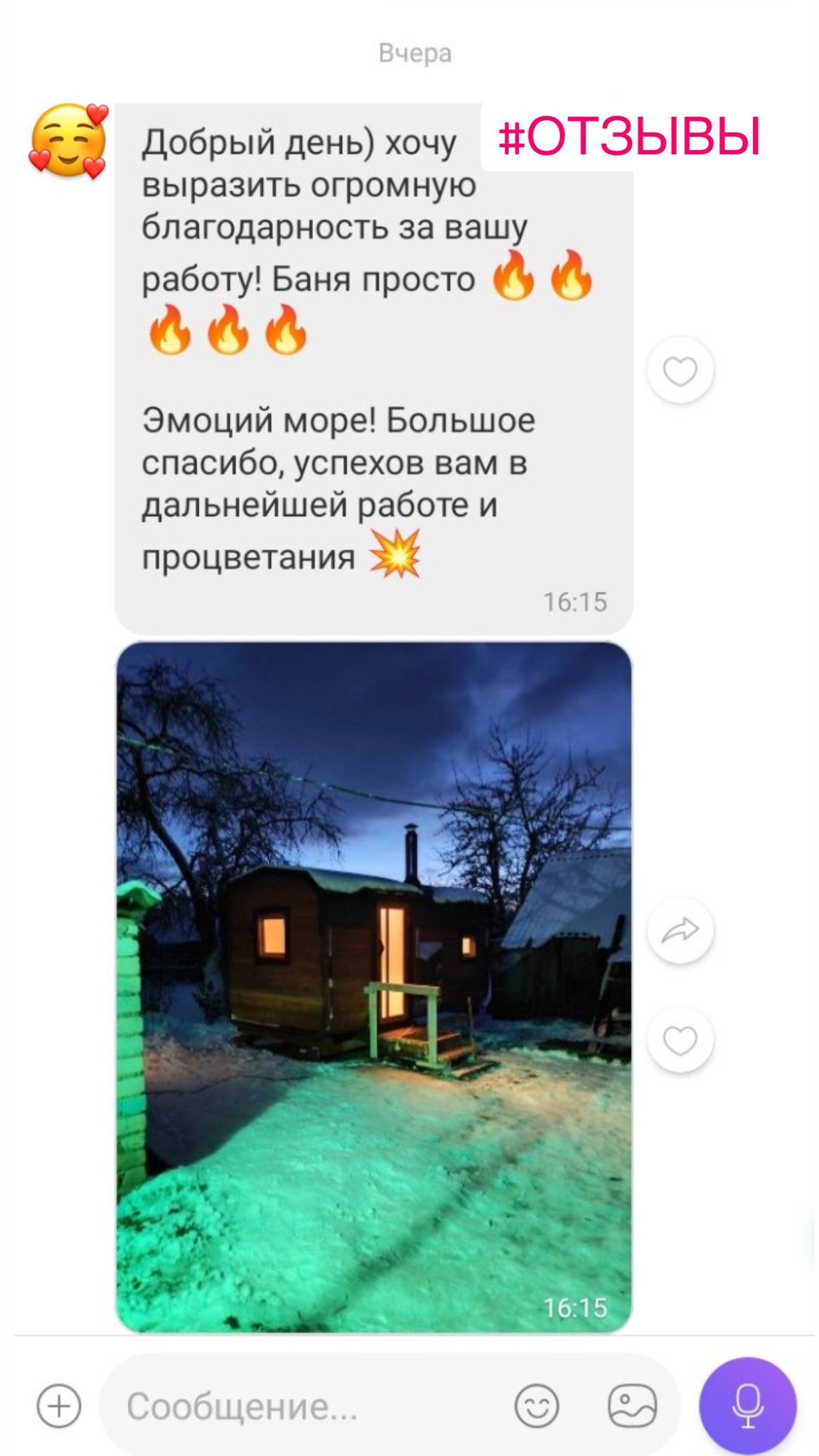
Task: Open the sauna photo full screen
Action: pyautogui.click(x=373, y=986)
